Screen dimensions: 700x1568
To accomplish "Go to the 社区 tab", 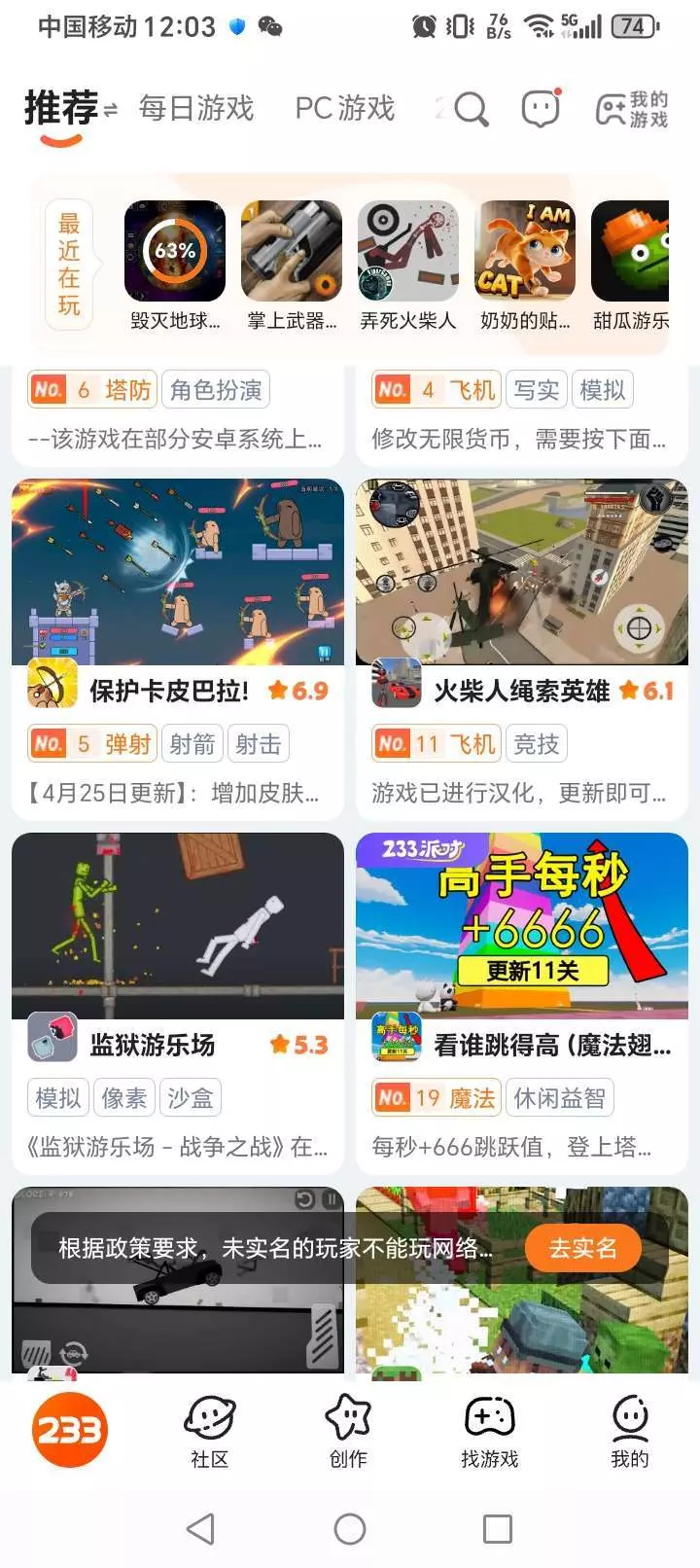I will pos(209,1431).
